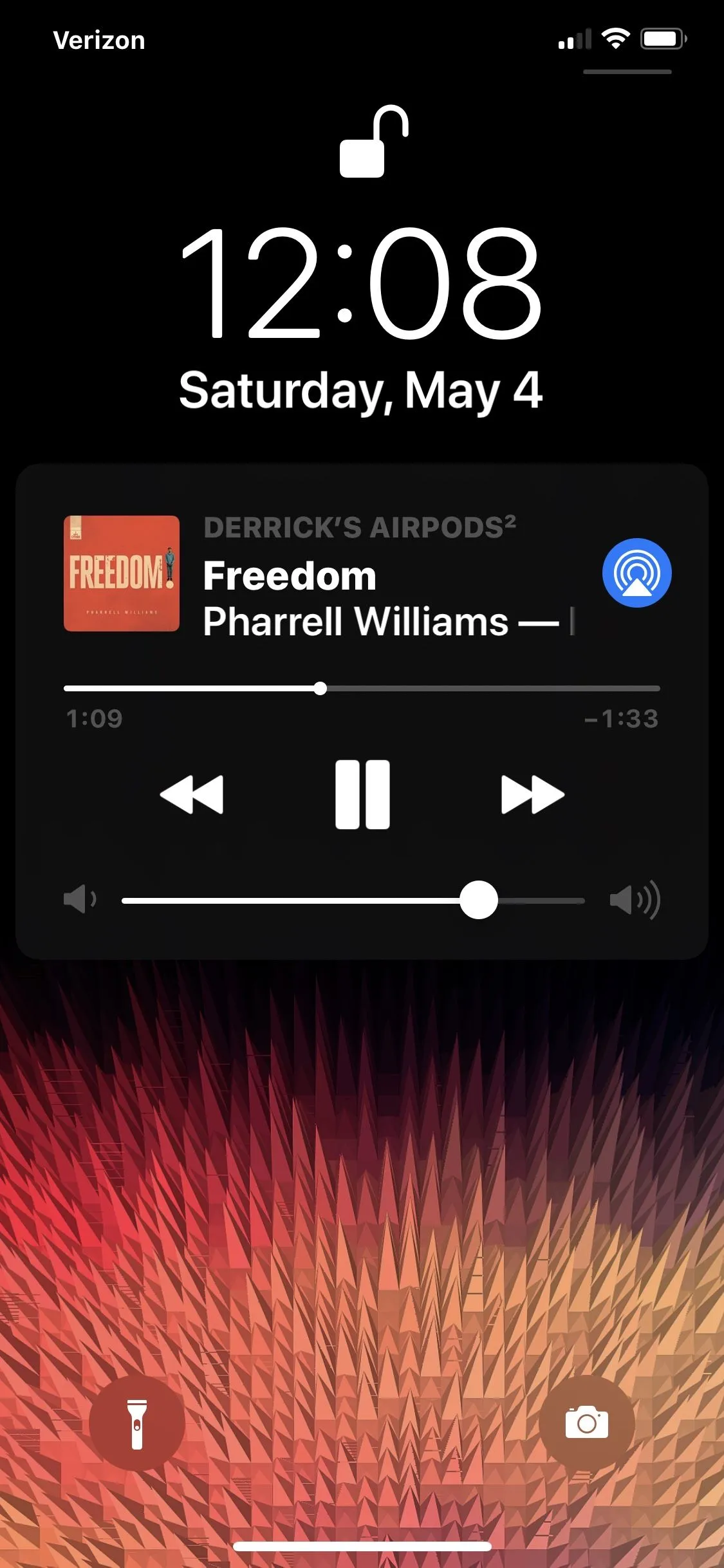
Task: Go back to the previous track
Action: (x=192, y=794)
